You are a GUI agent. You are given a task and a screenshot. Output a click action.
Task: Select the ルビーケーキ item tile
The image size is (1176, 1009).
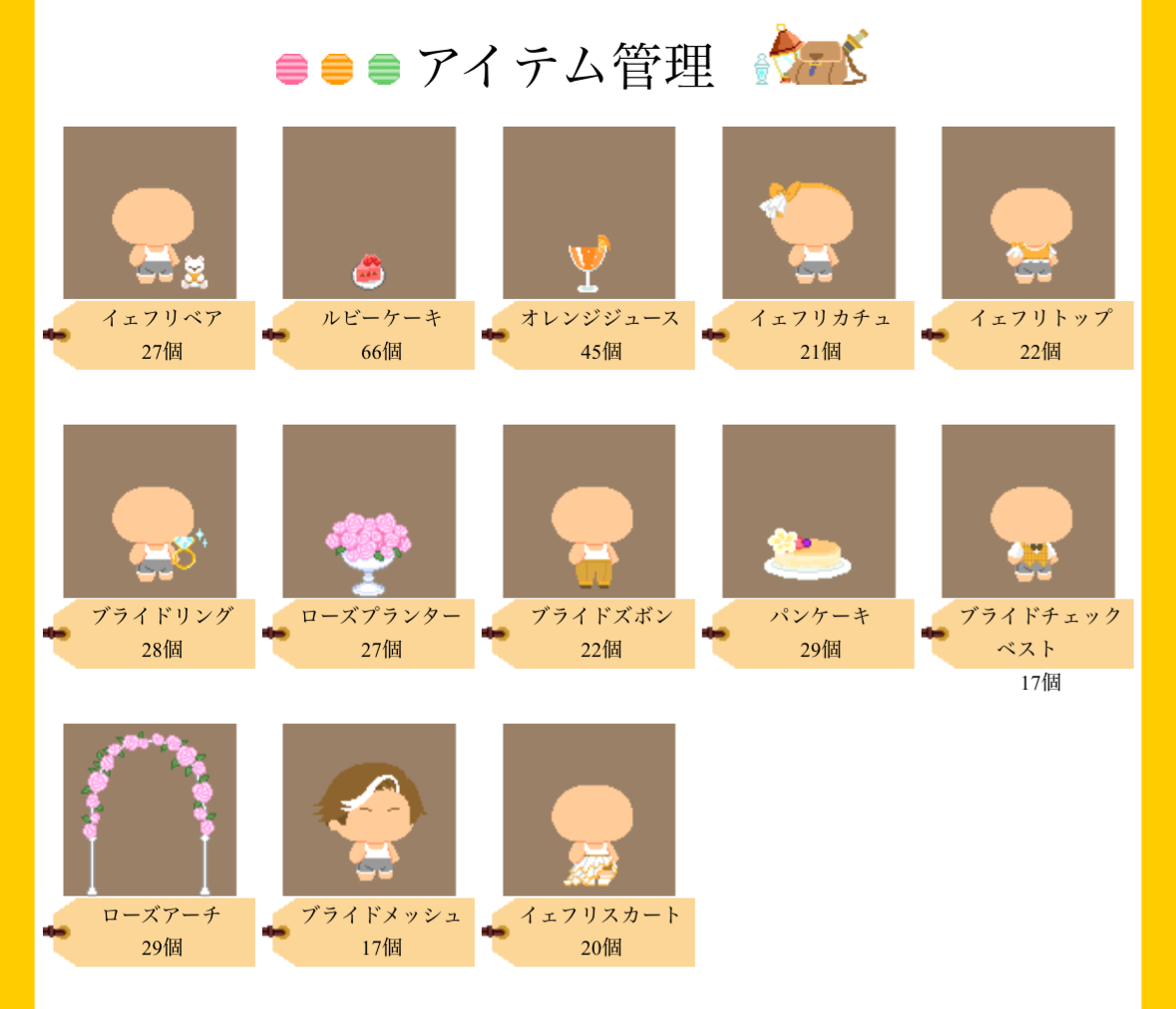[x=369, y=213]
